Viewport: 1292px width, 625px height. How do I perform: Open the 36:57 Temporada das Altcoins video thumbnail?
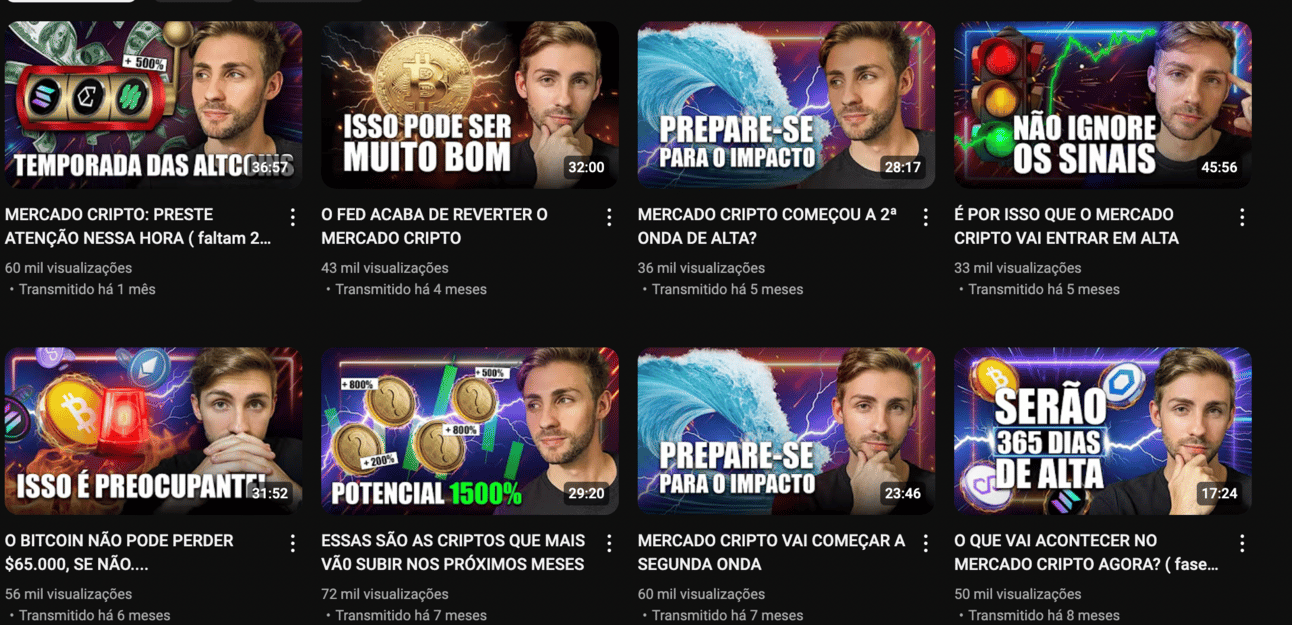pos(153,105)
